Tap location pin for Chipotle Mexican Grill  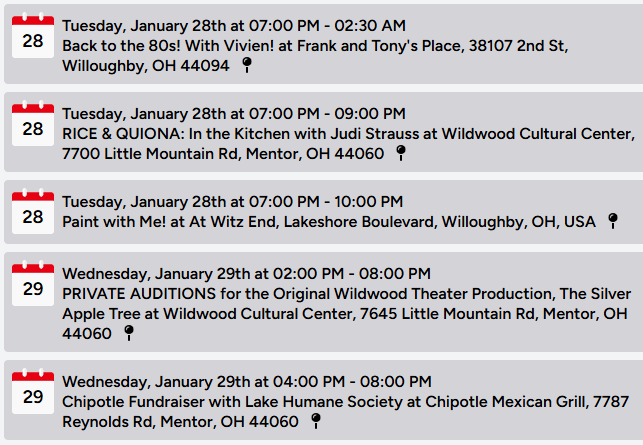316,422
